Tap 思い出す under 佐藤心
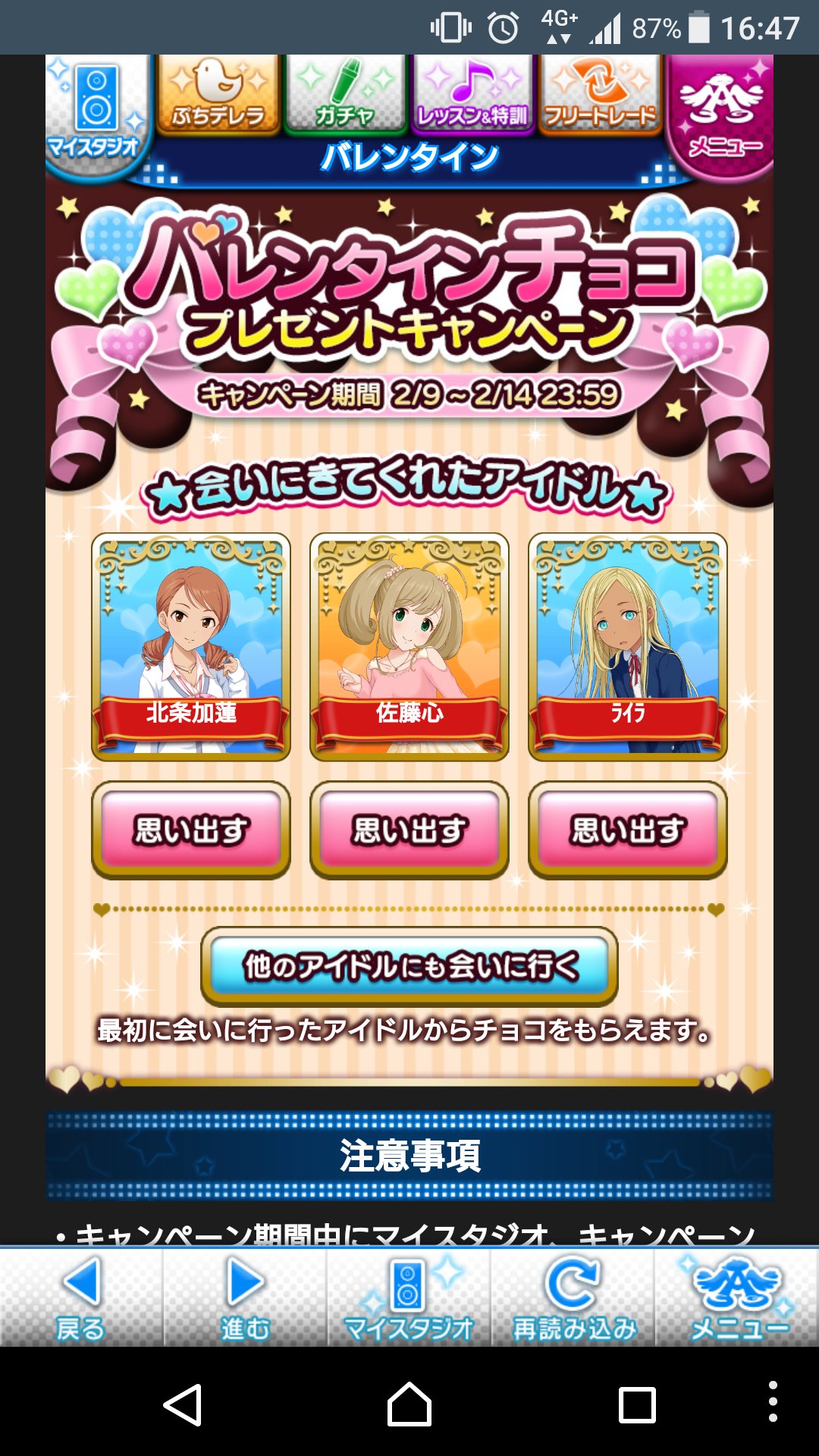This screenshot has height=1456, width=819. click(409, 830)
